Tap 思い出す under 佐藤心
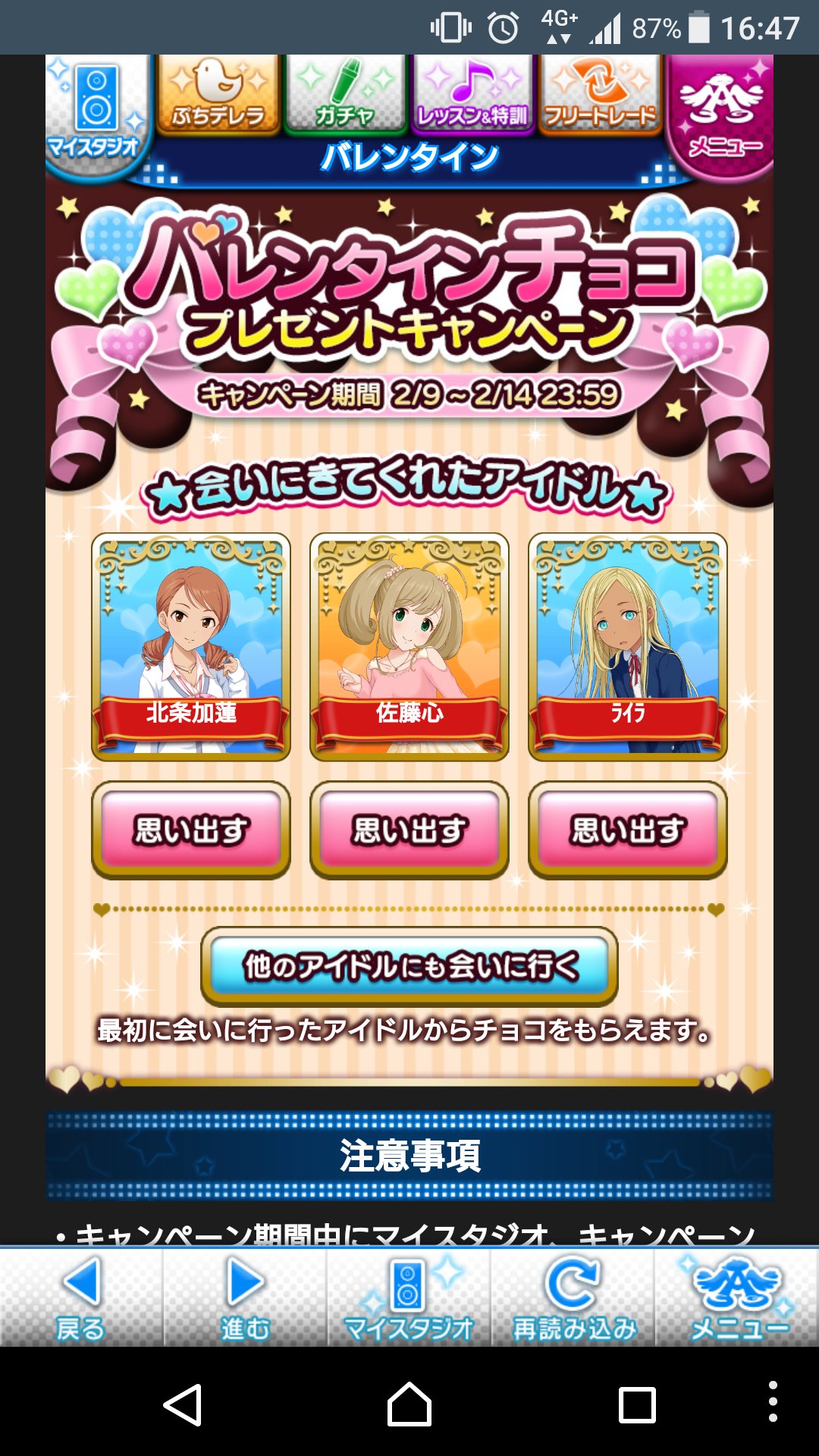This screenshot has height=1456, width=819. click(409, 830)
